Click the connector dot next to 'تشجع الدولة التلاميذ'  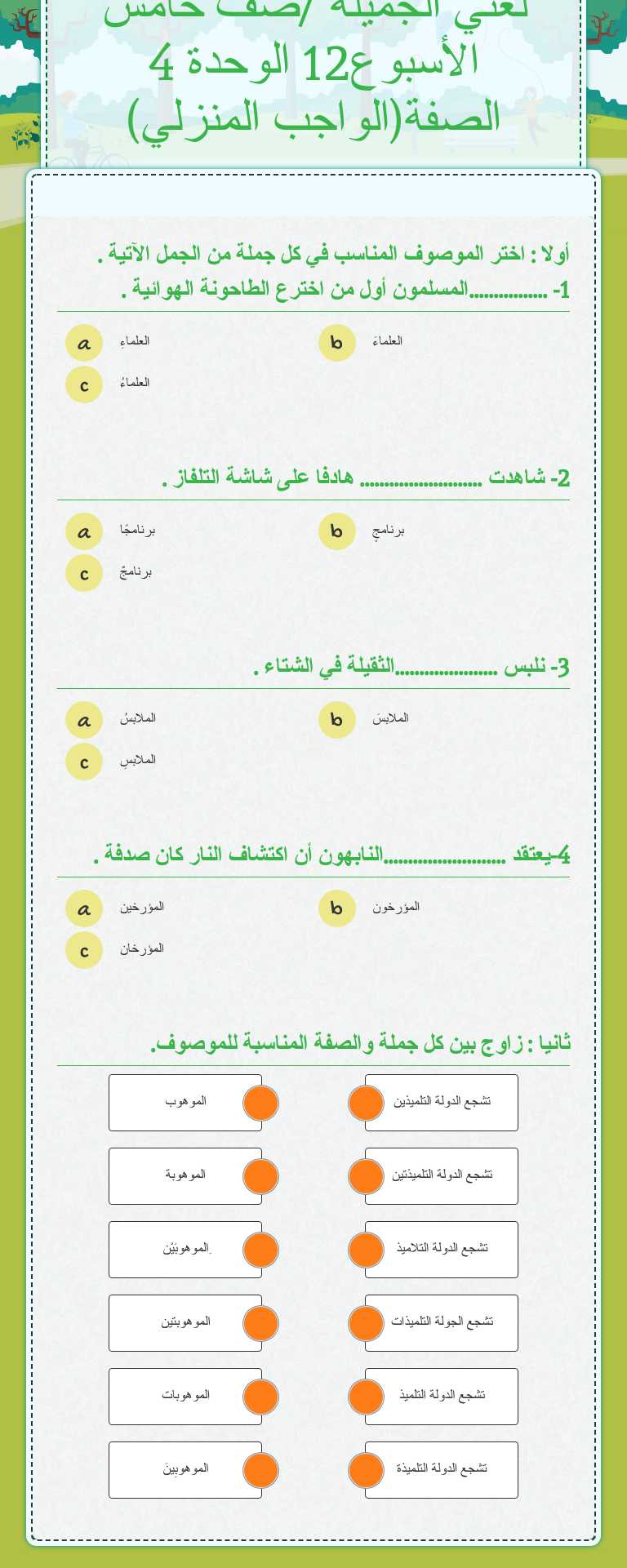click(x=366, y=1249)
